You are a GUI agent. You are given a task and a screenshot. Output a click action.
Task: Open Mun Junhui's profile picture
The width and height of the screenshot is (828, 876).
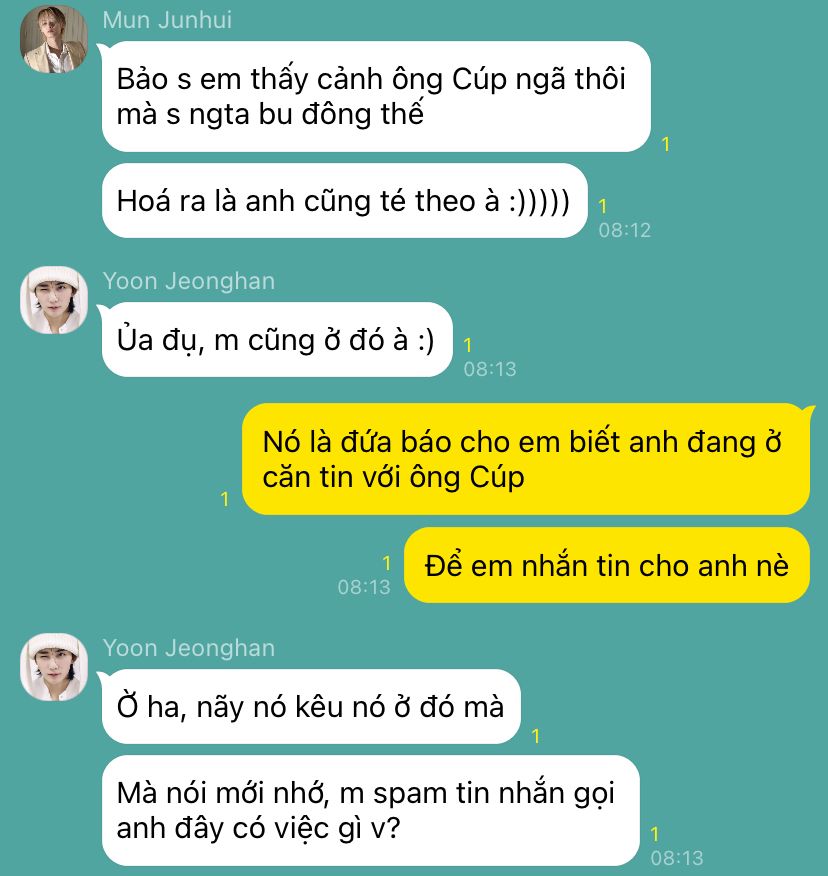(54, 39)
